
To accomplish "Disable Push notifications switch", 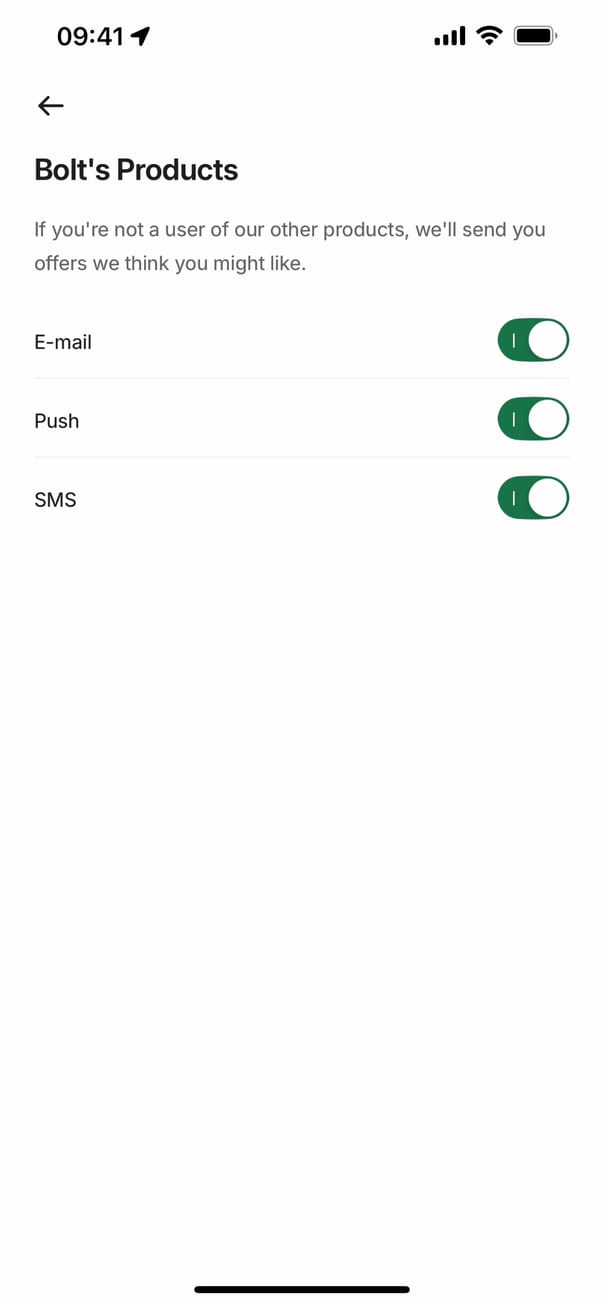I will [x=532, y=420].
